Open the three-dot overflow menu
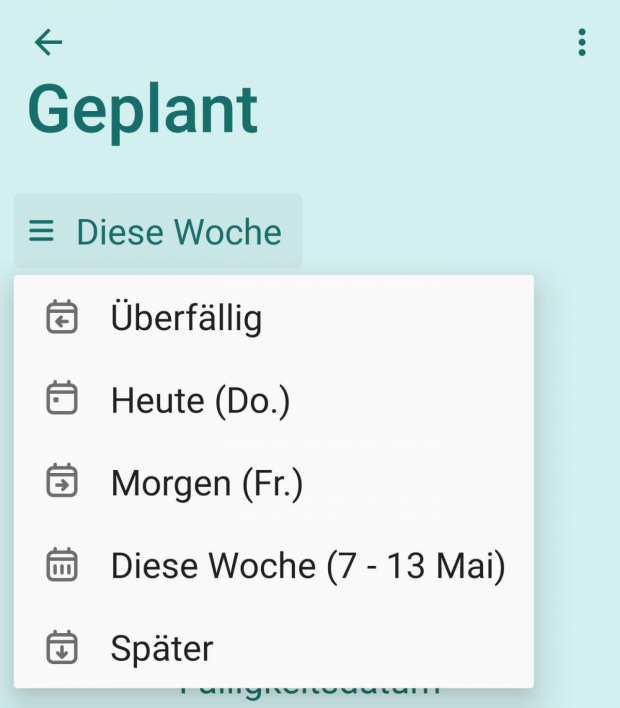This screenshot has width=620, height=708. click(x=582, y=42)
